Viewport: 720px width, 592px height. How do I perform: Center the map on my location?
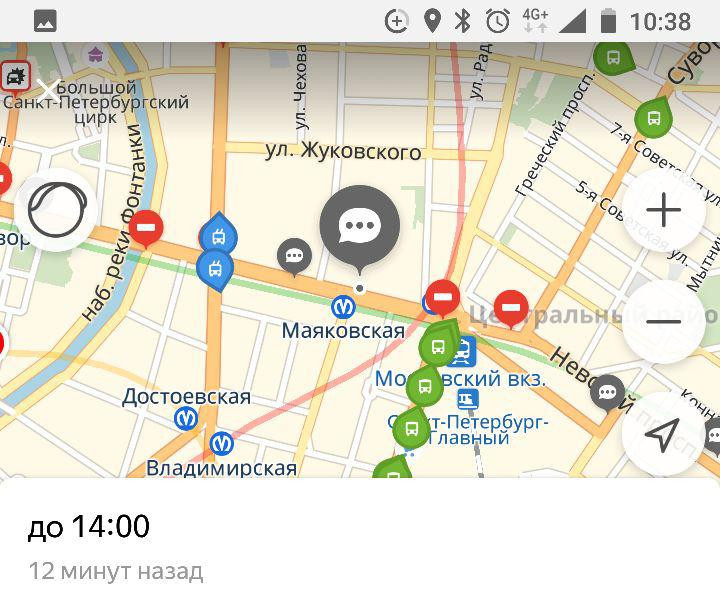pos(663,434)
